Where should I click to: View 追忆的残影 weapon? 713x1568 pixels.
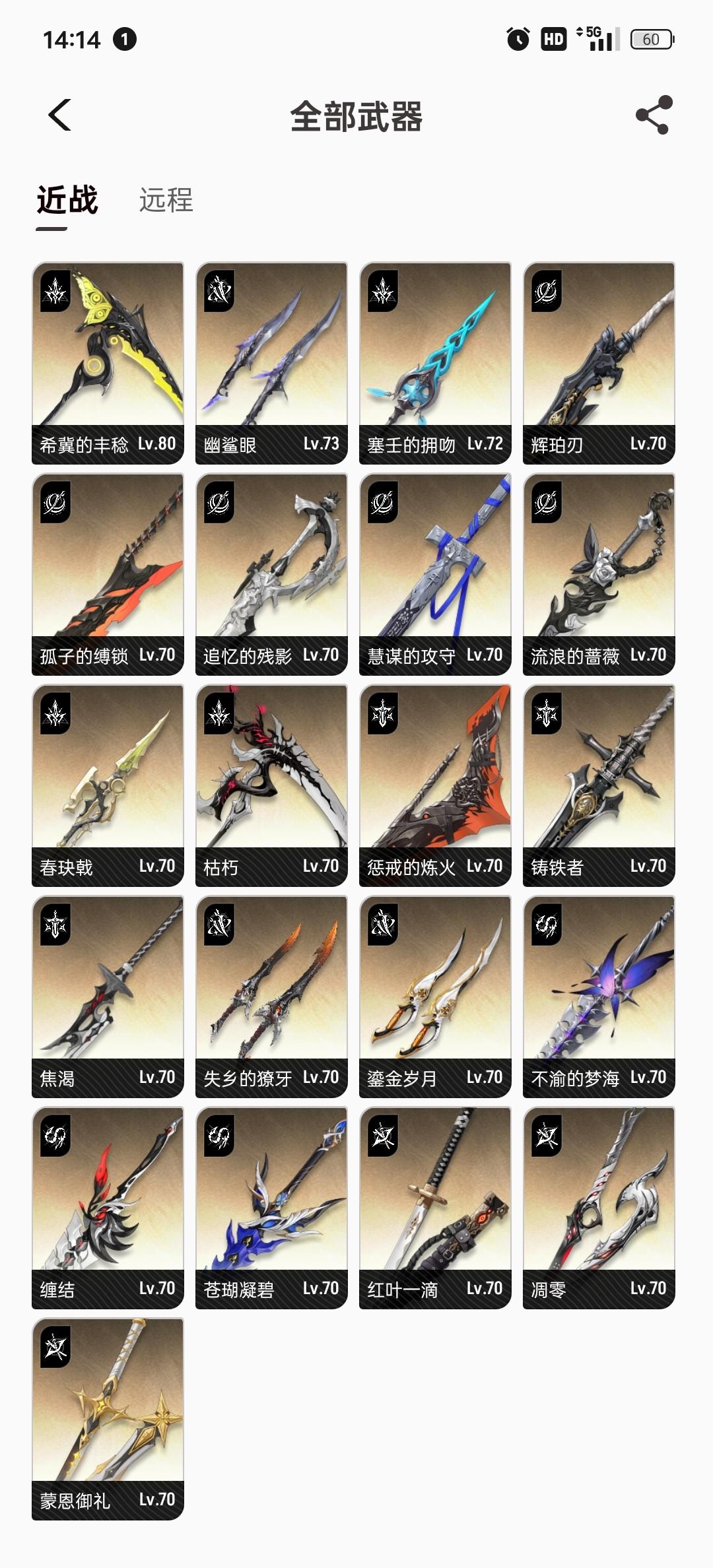(x=271, y=573)
